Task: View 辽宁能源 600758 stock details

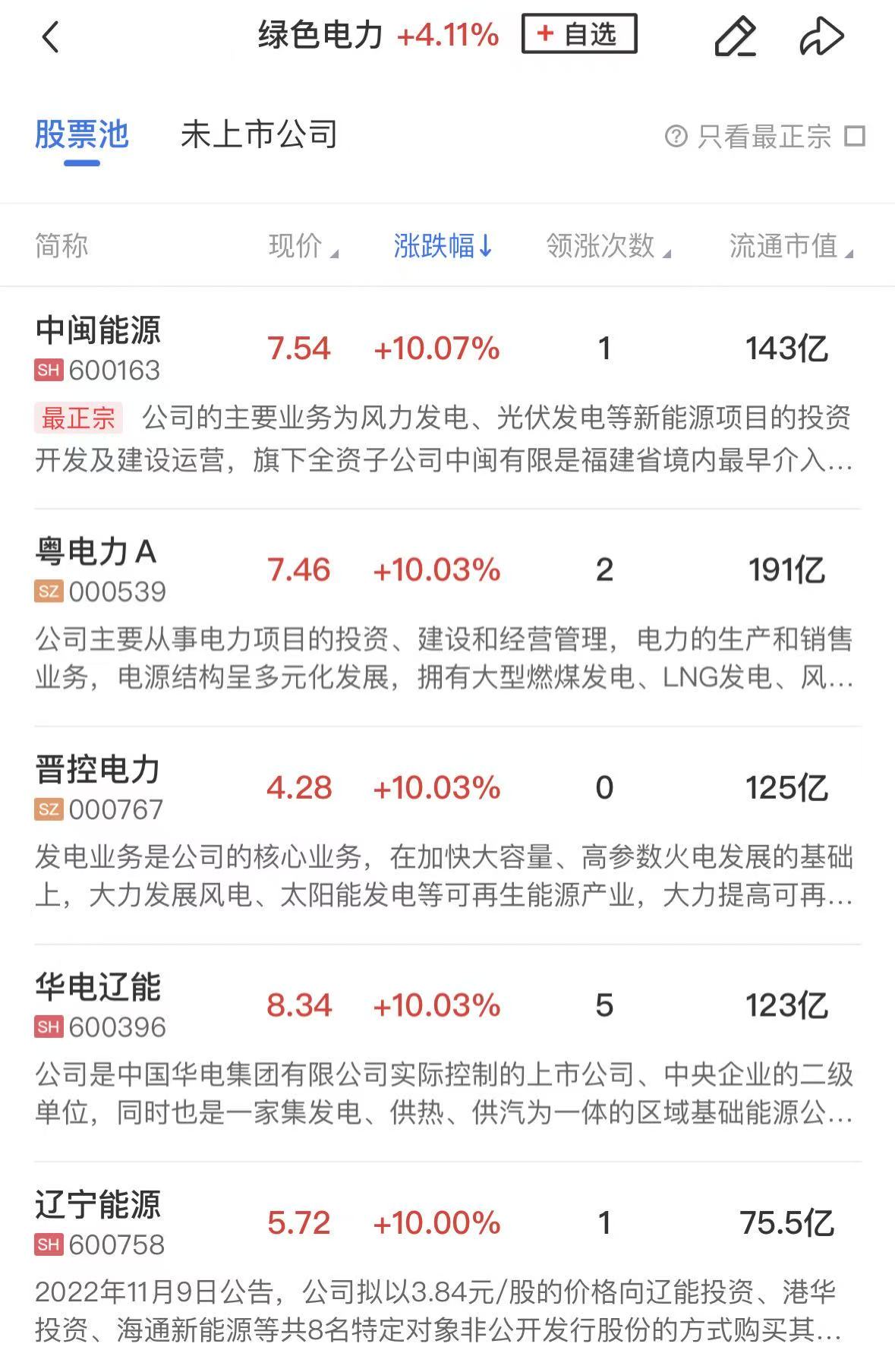Action: coord(99,1222)
